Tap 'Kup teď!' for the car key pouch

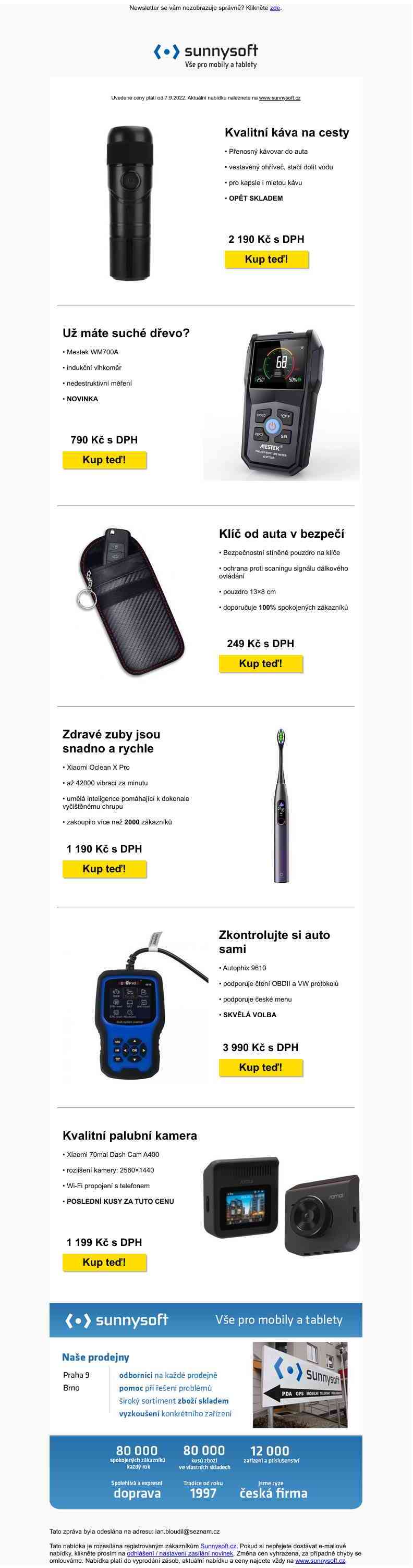[x=260, y=663]
